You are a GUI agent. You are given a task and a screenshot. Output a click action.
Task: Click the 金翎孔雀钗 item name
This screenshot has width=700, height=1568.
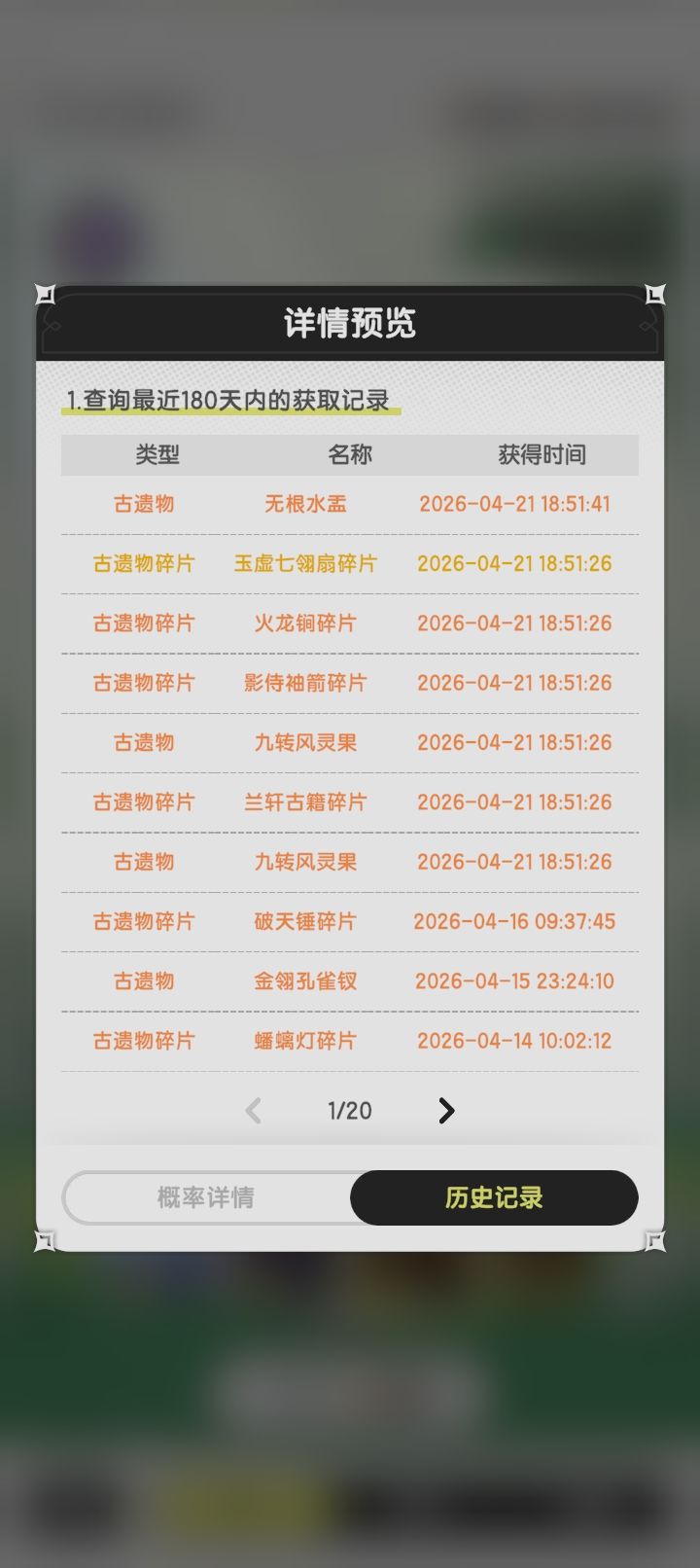point(304,981)
